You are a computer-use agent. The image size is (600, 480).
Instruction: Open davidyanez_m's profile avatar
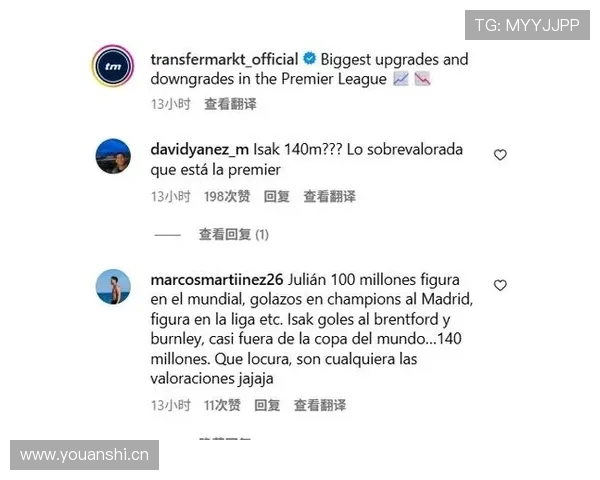pyautogui.click(x=113, y=156)
